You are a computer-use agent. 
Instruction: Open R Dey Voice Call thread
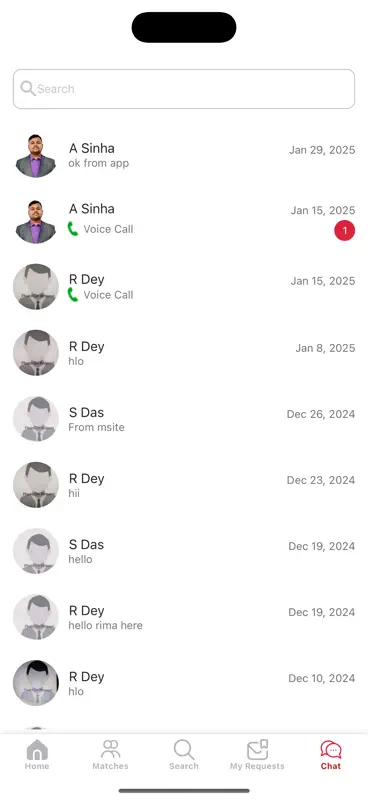point(184,287)
